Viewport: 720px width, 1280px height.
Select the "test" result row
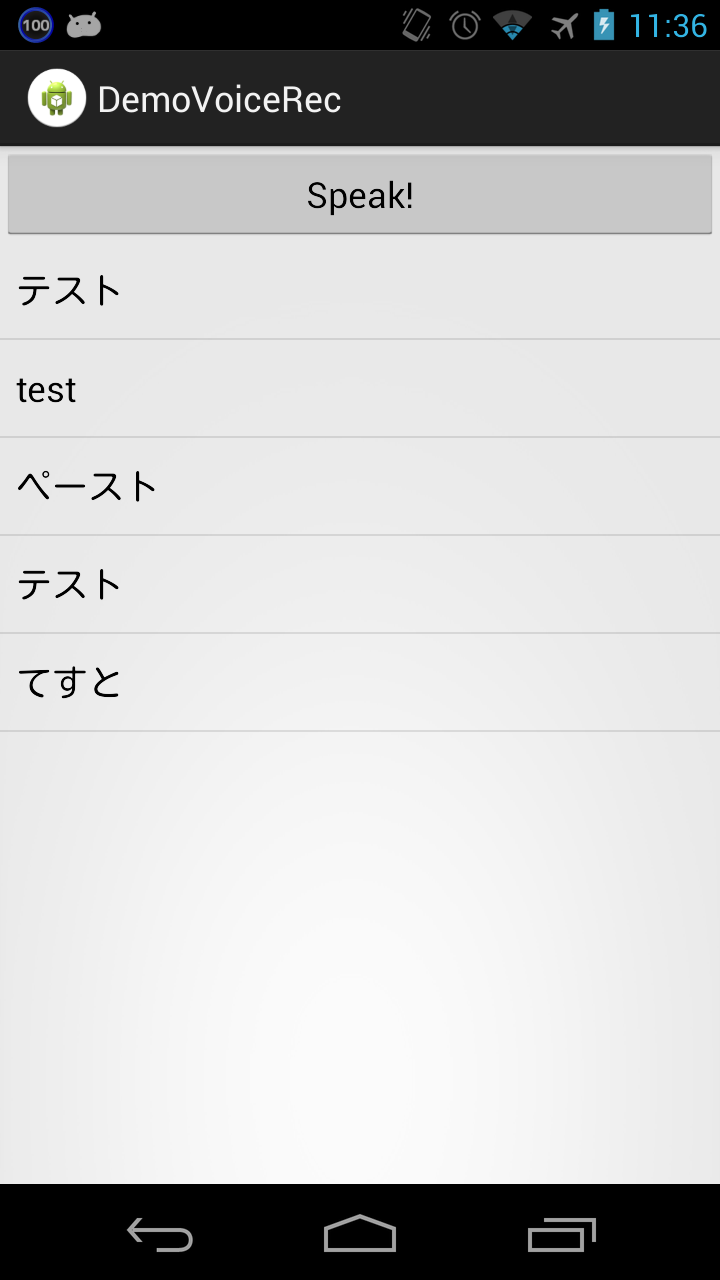coord(360,389)
